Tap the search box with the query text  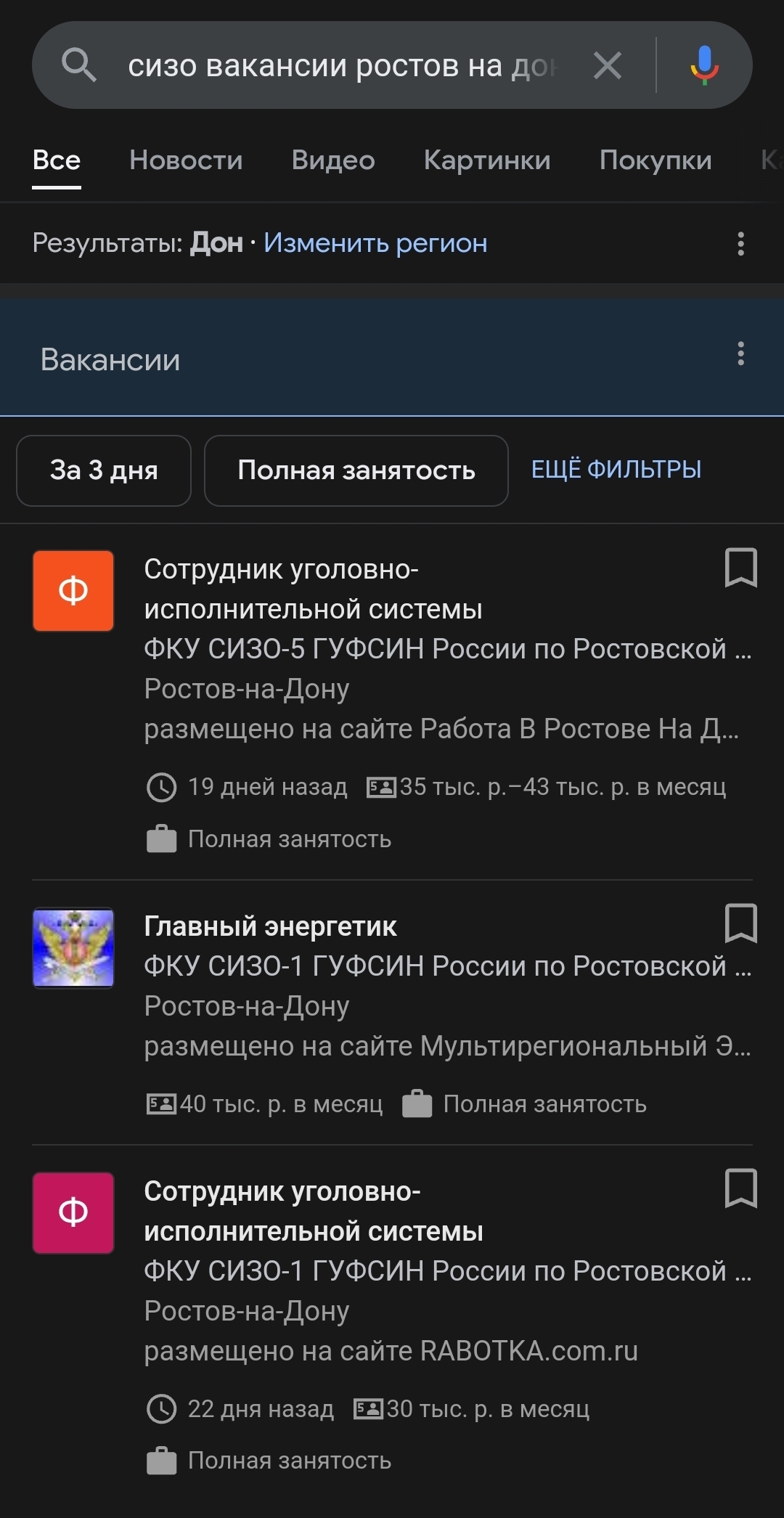[x=341, y=66]
